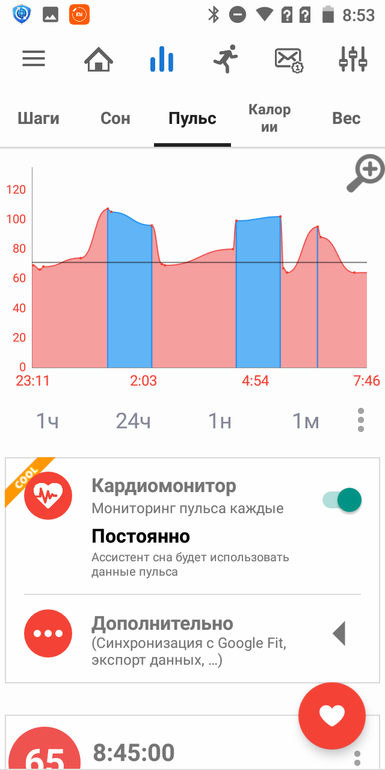Open the hamburger drawer menu
The image size is (385, 770).
point(34,59)
